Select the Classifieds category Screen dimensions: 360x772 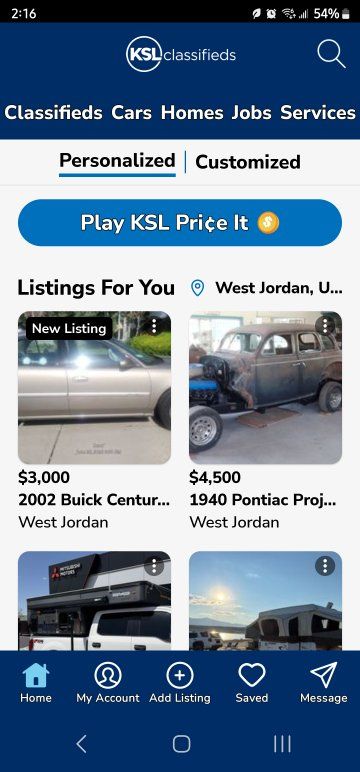[x=53, y=113]
